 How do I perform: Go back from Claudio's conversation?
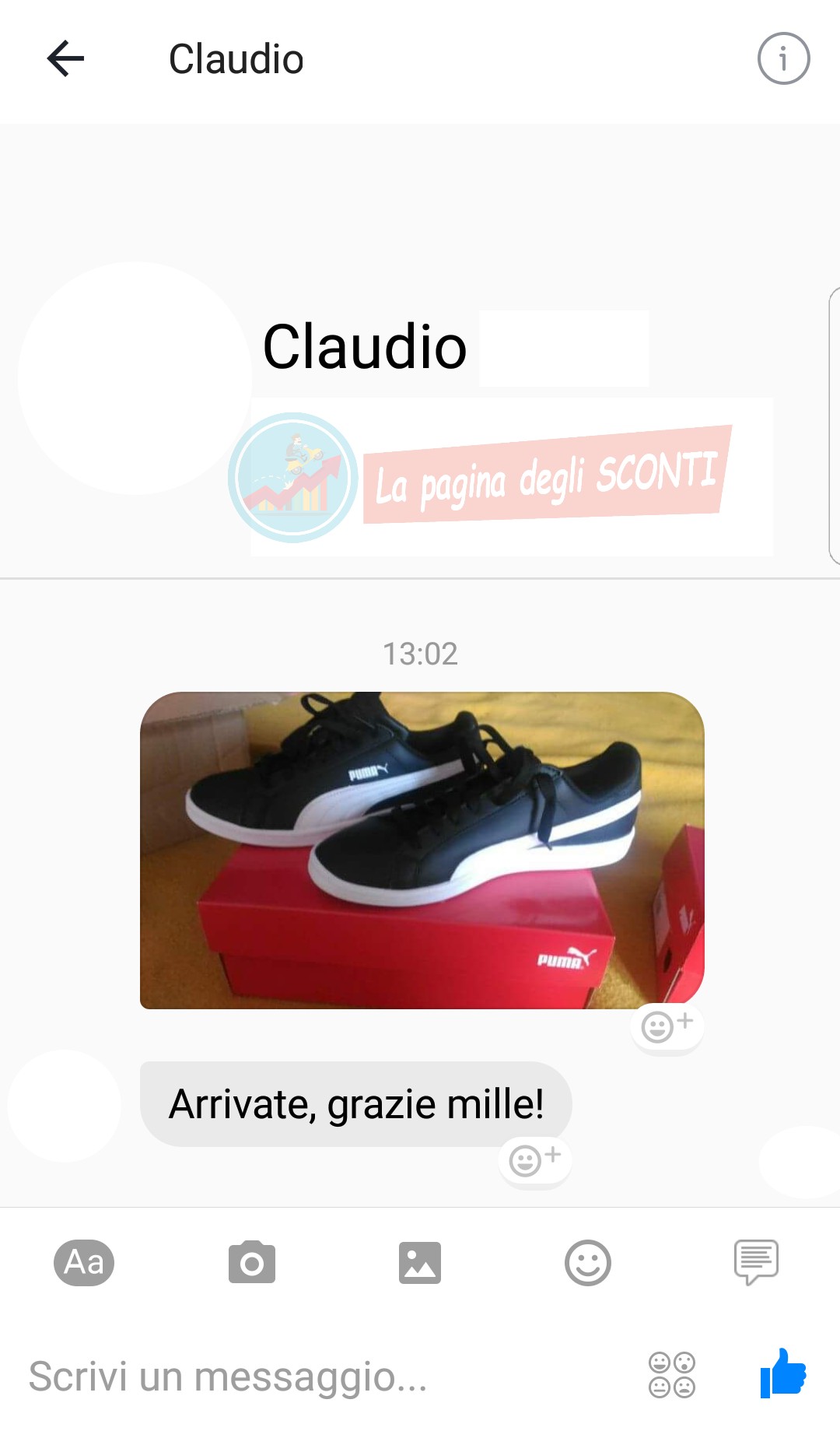[65, 59]
